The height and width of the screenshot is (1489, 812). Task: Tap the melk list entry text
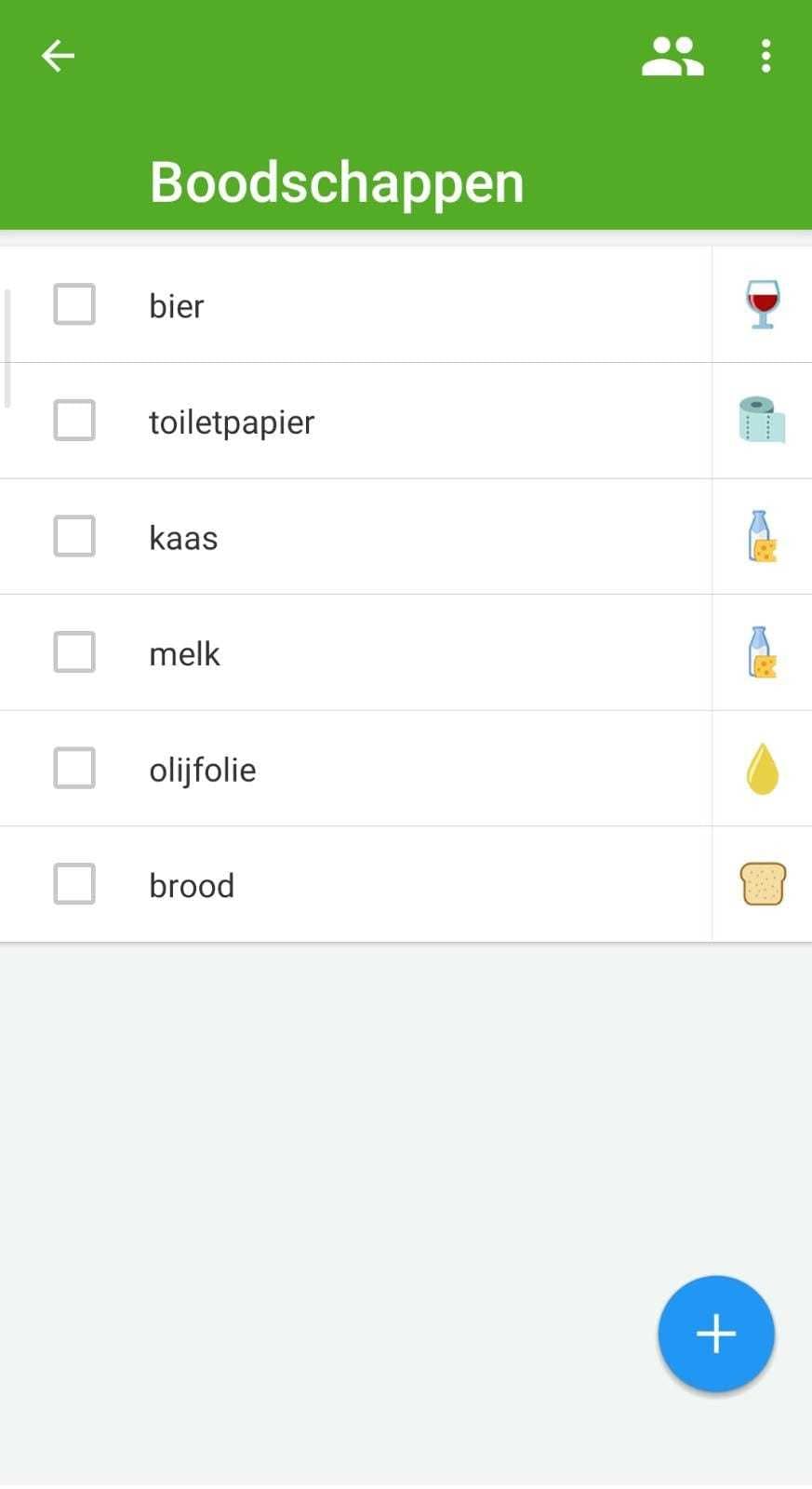[x=183, y=652]
